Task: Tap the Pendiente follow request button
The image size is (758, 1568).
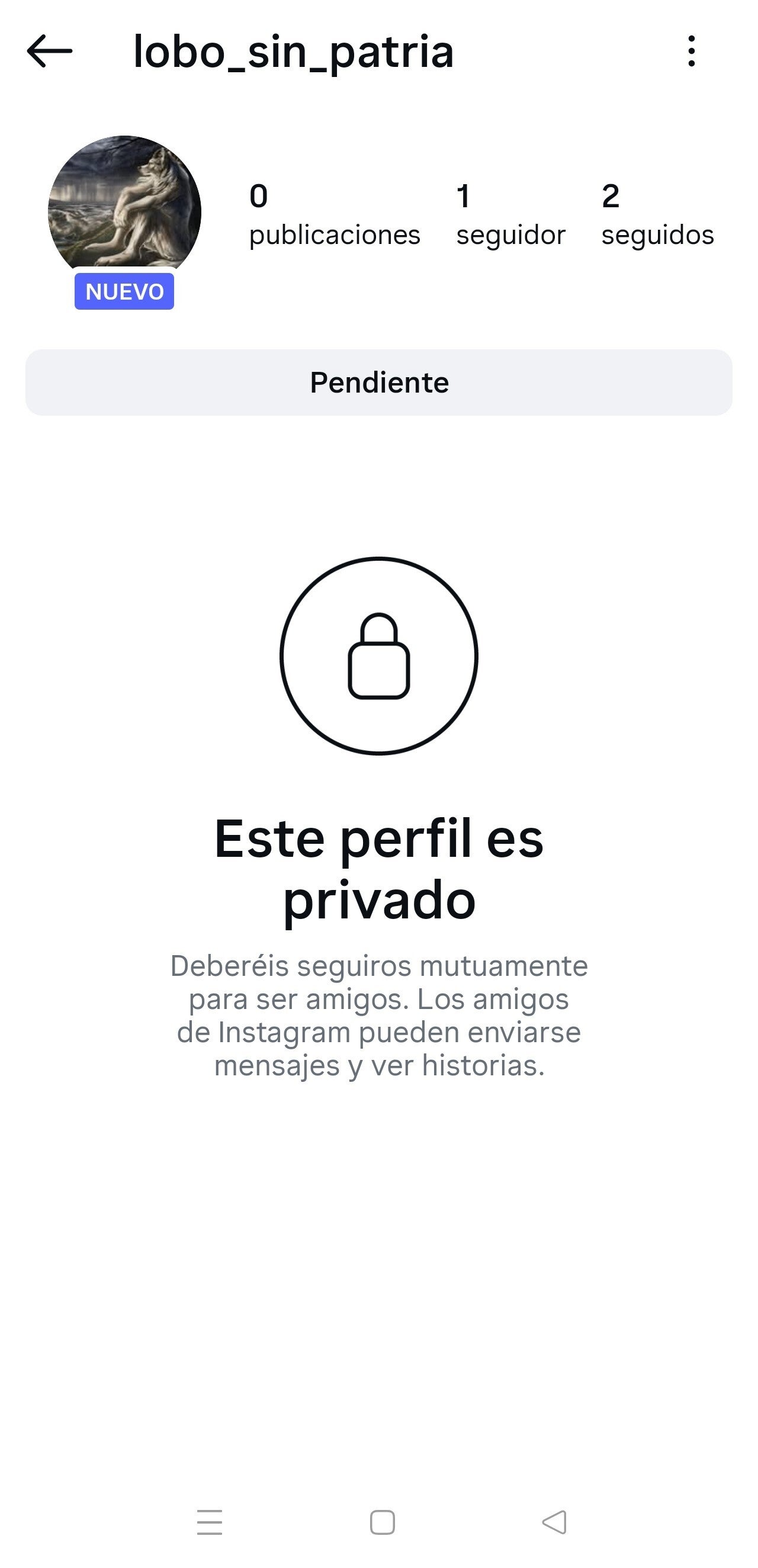Action: tap(378, 383)
